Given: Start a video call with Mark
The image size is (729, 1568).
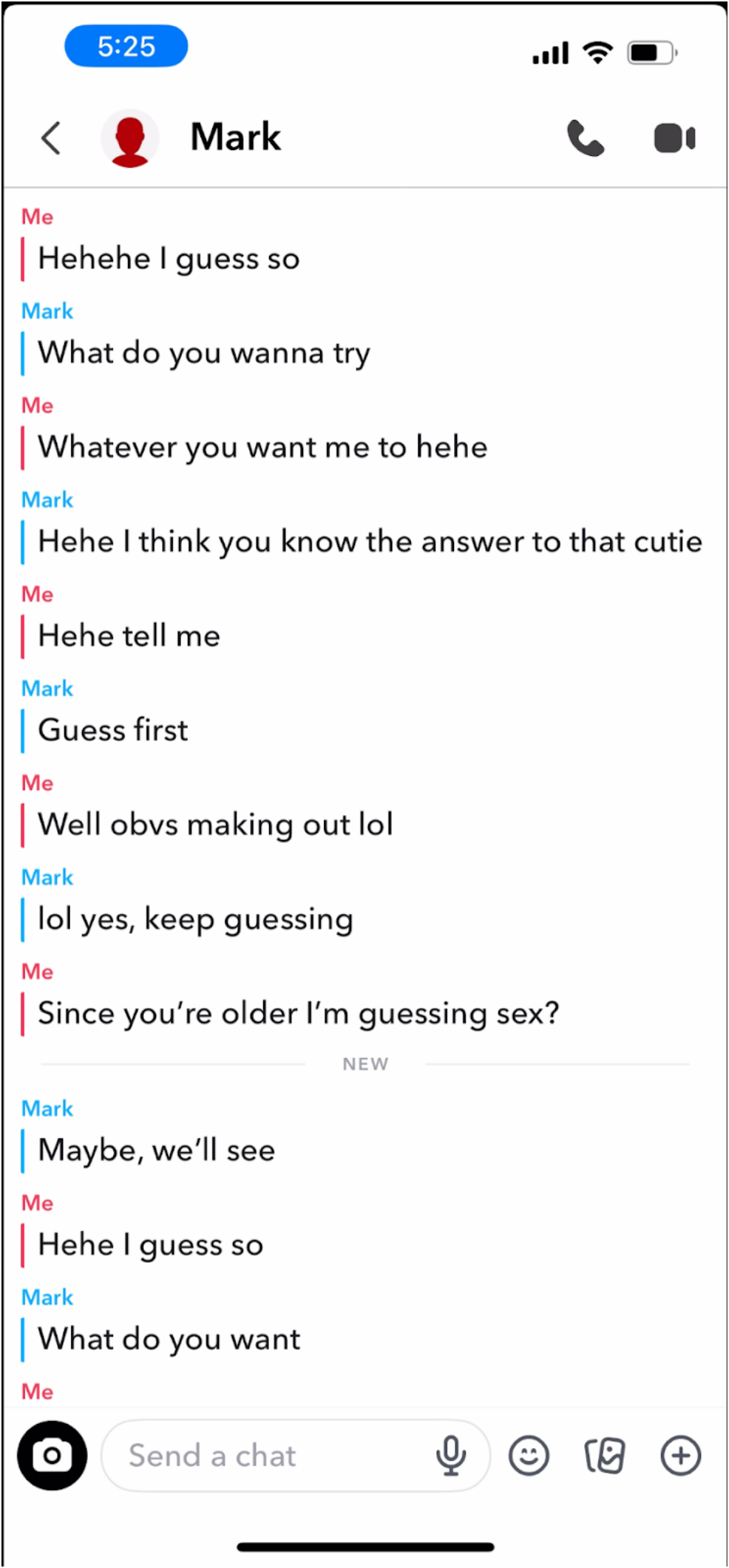Looking at the screenshot, I should 674,138.
